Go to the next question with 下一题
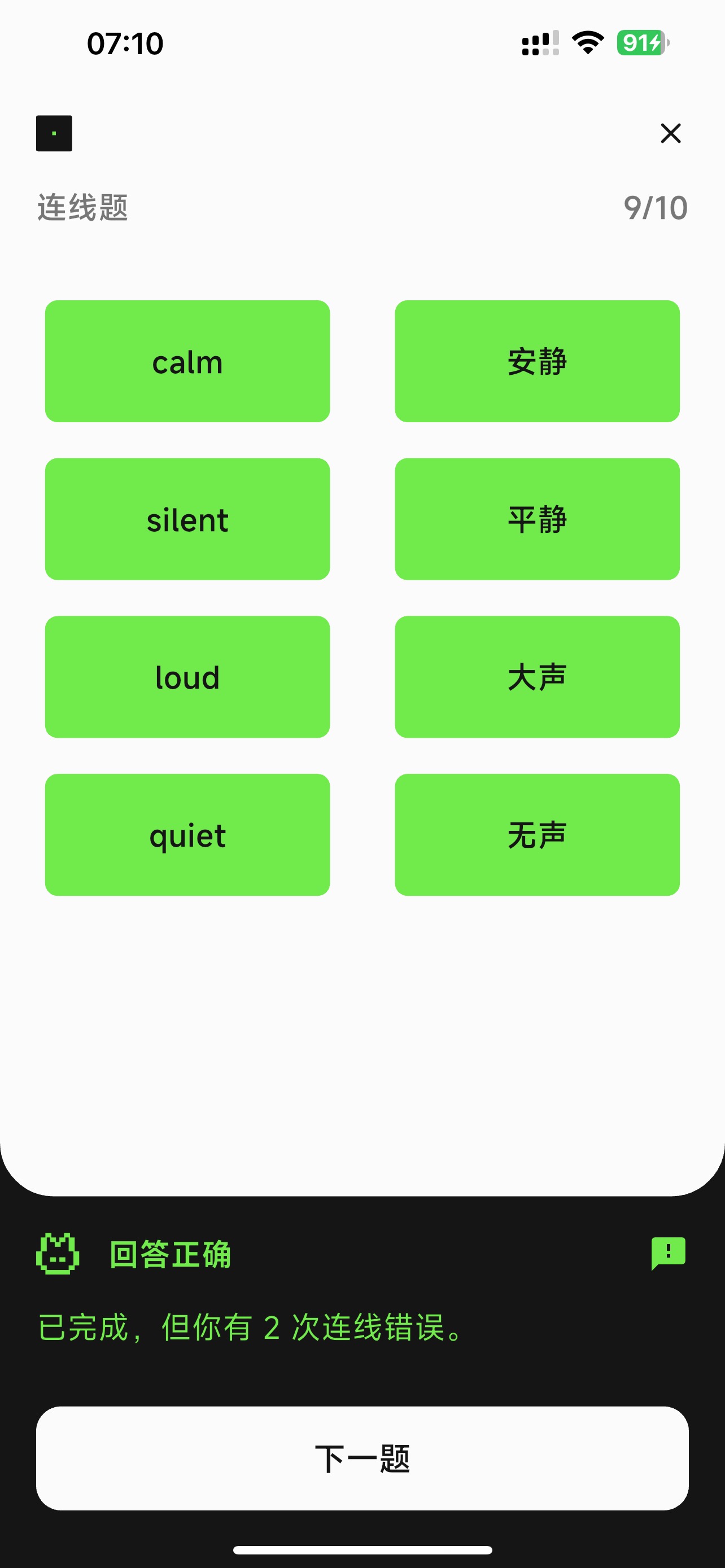 pyautogui.click(x=362, y=1458)
